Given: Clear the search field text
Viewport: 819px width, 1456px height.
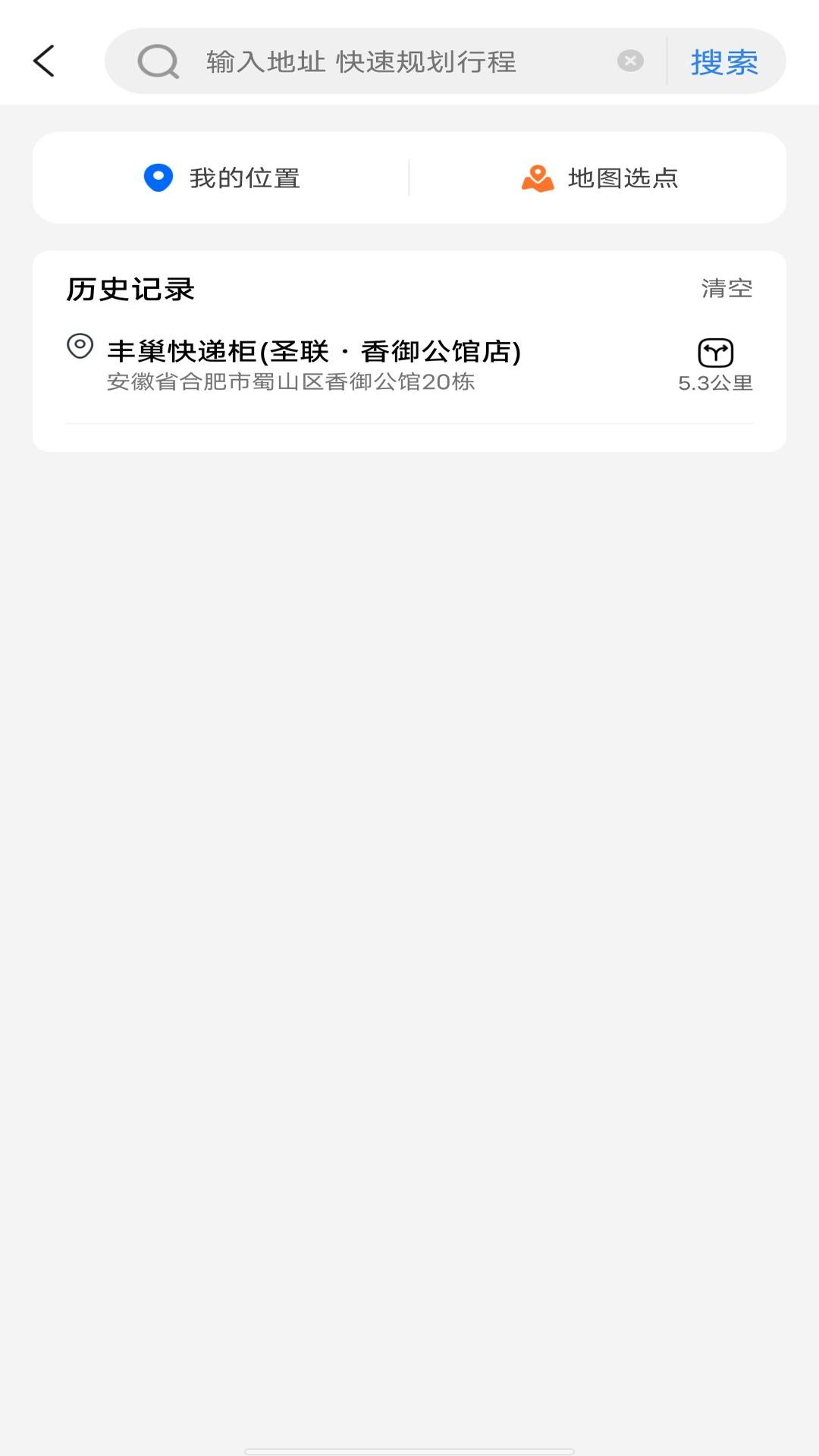Looking at the screenshot, I should (x=630, y=61).
